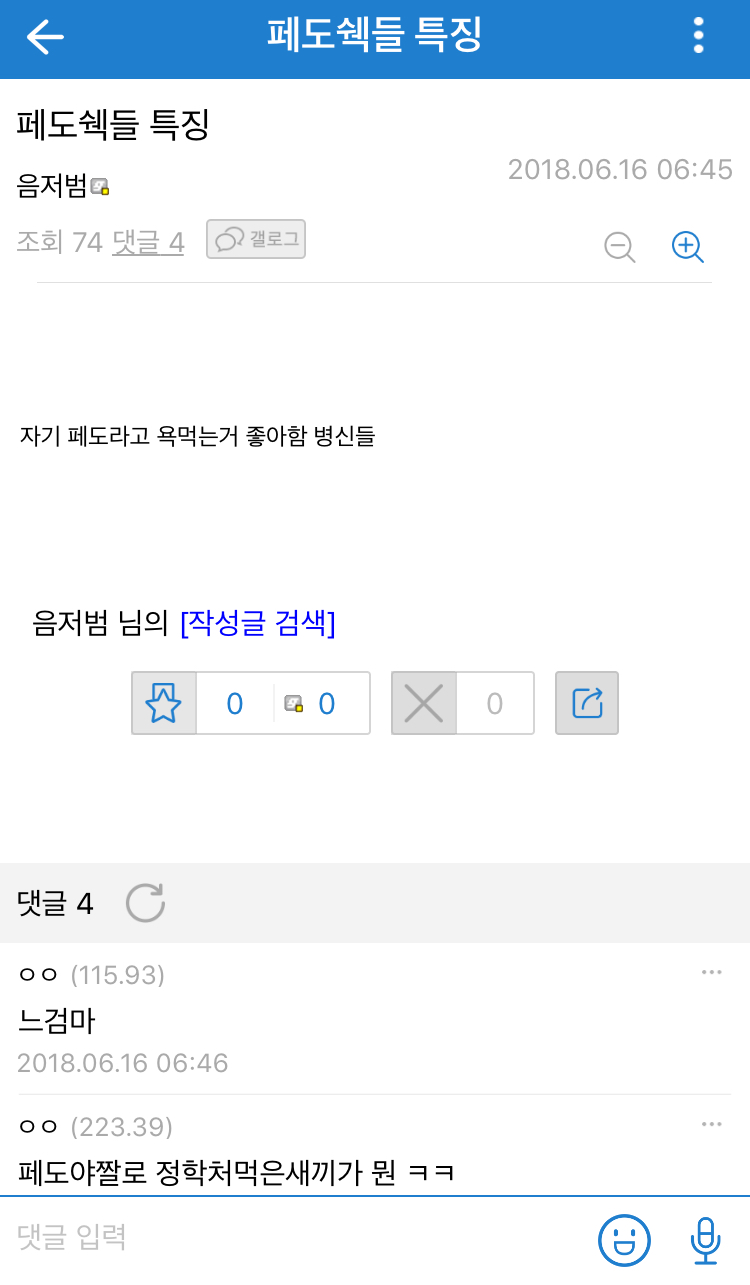
Task: Share this post
Action: (587, 703)
